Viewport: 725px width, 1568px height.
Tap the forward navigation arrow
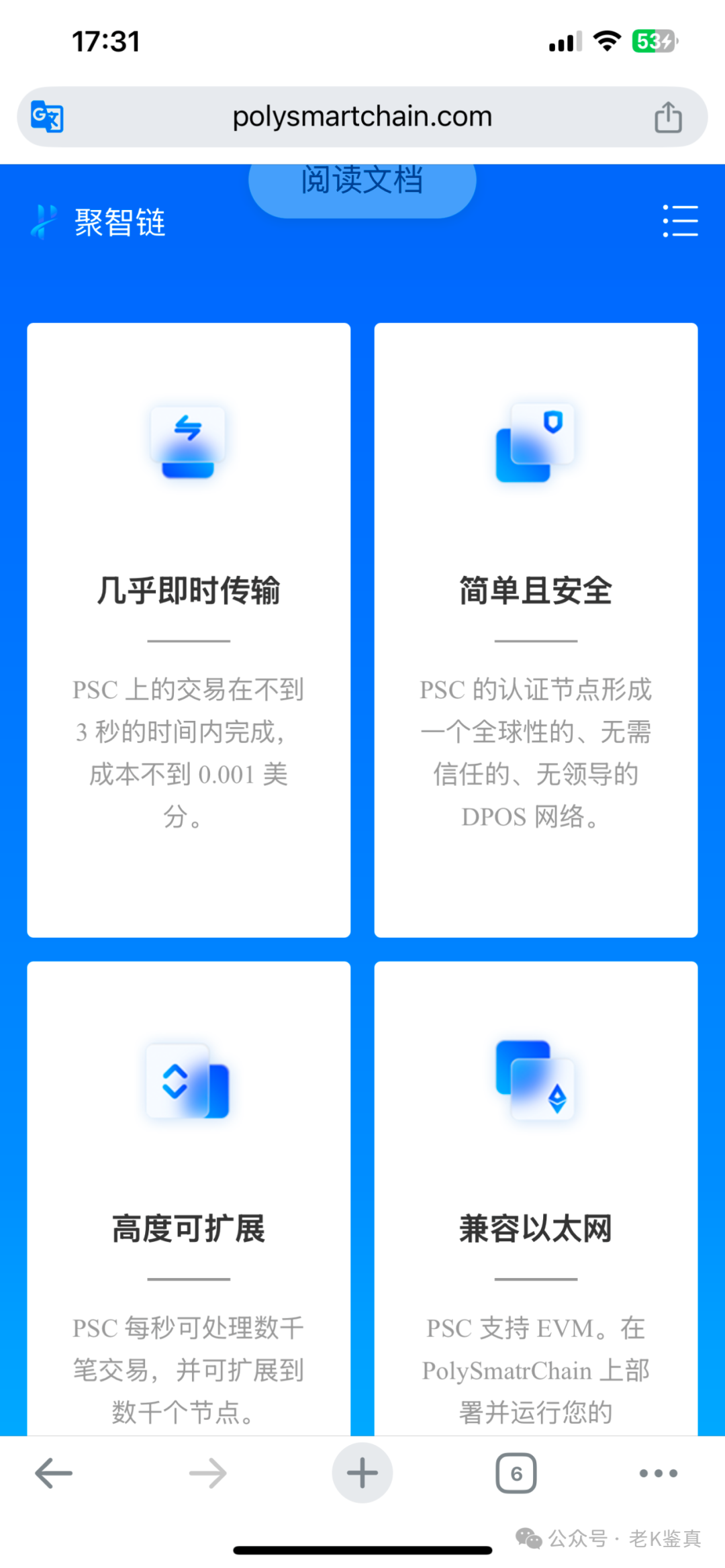[x=207, y=1473]
